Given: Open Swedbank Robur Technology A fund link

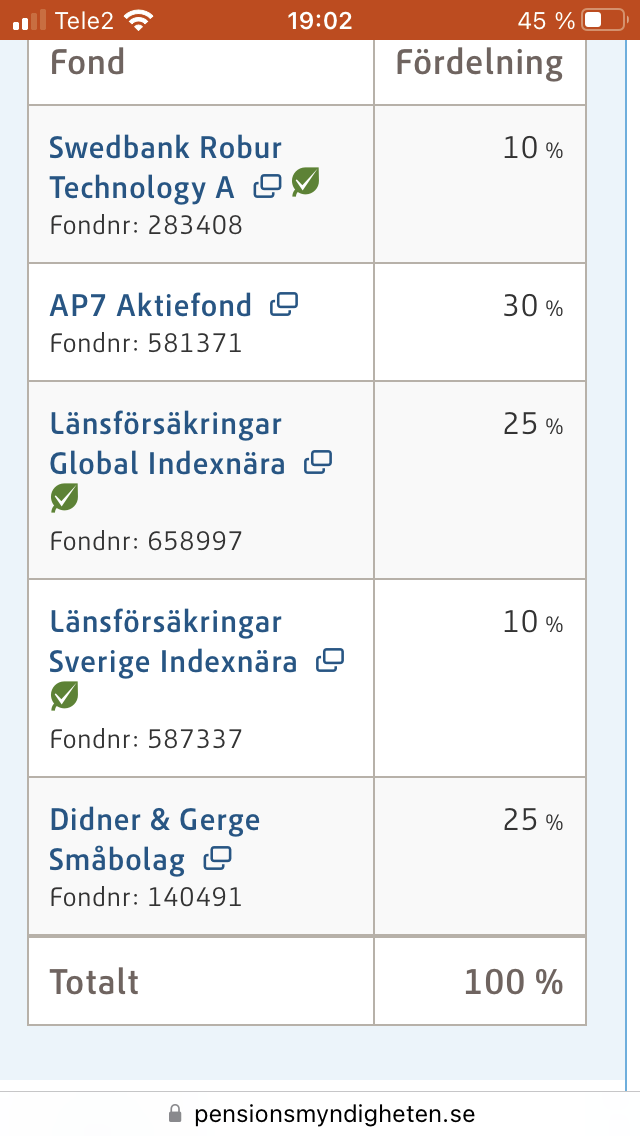Looking at the screenshot, I should coord(165,167).
